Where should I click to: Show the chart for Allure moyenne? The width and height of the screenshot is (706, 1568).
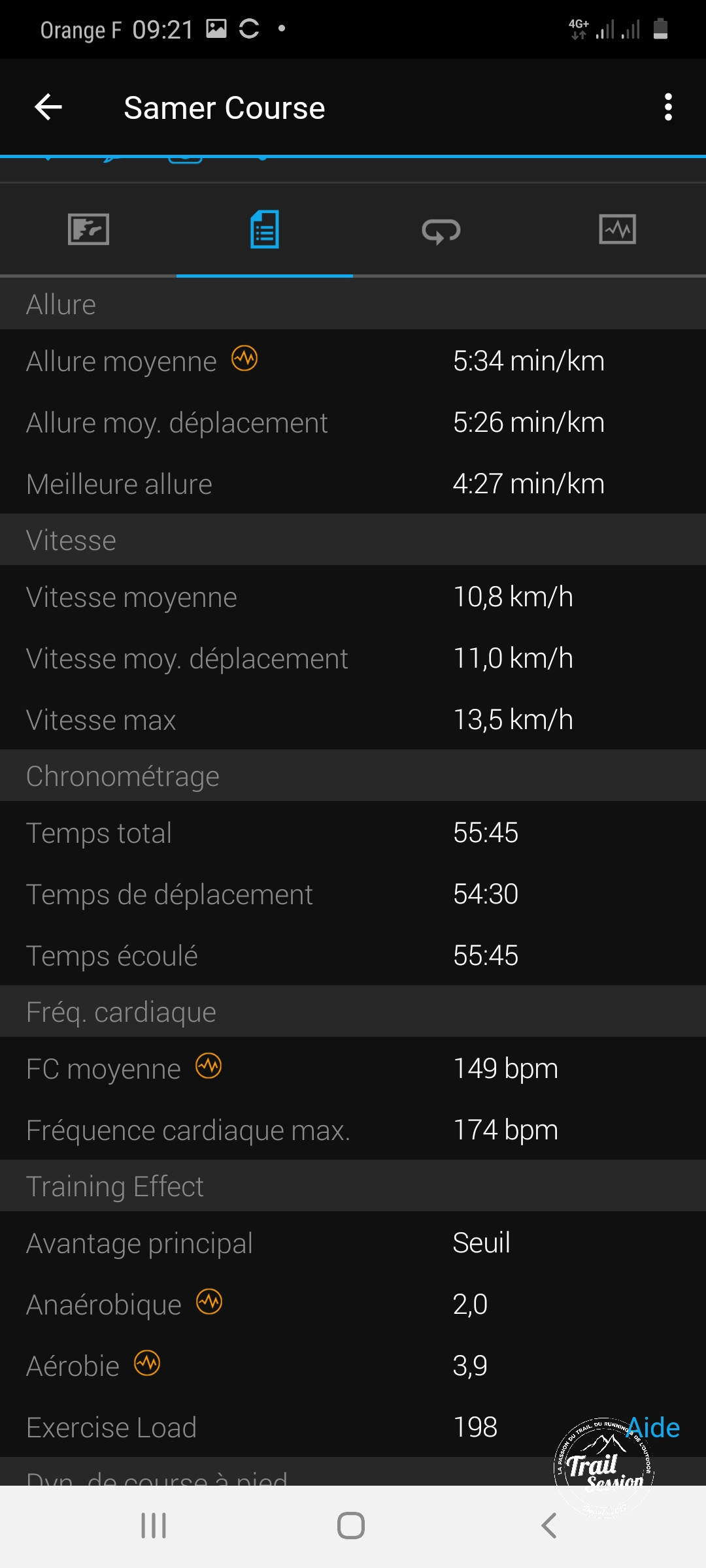(244, 359)
